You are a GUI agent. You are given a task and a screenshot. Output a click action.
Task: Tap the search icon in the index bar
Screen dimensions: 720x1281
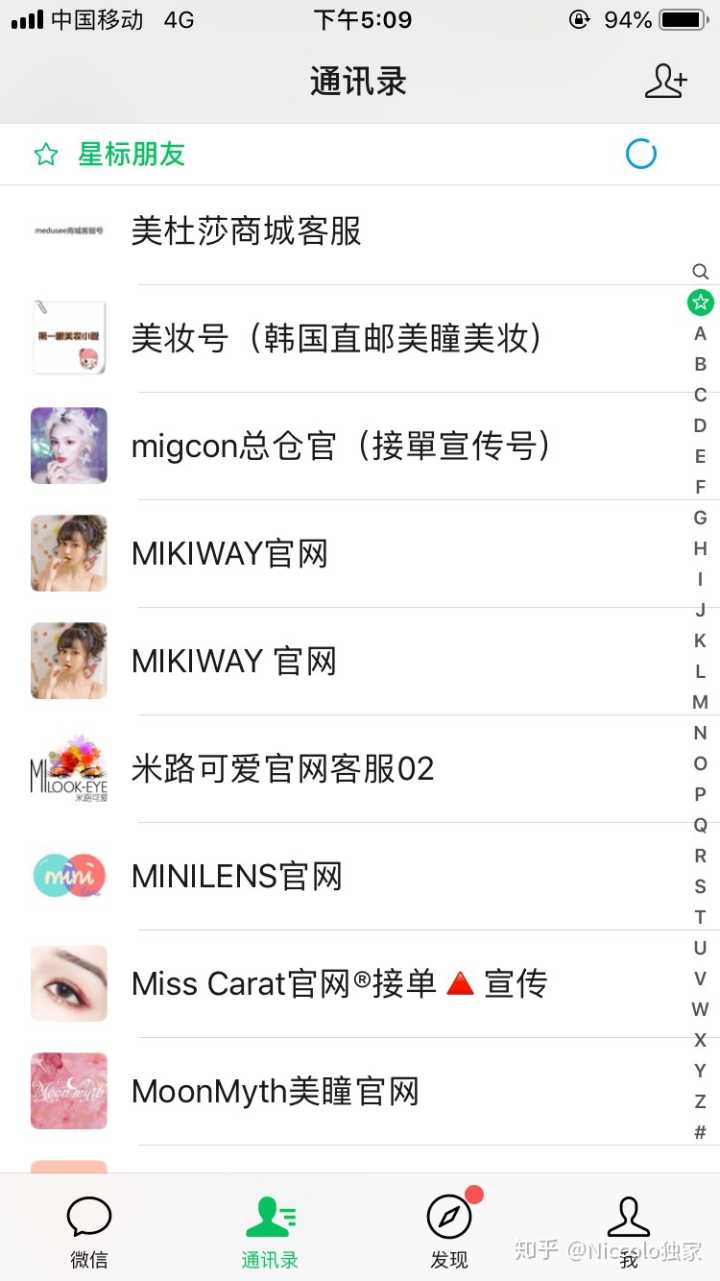(x=700, y=271)
